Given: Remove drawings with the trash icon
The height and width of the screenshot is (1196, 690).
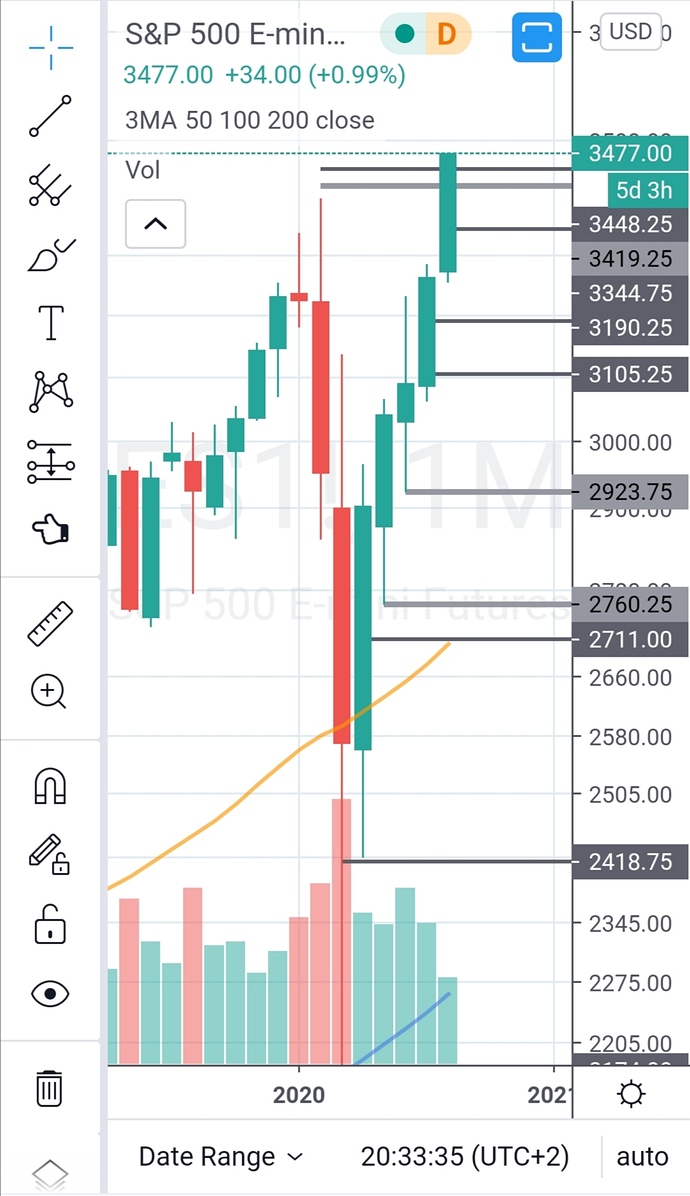Looking at the screenshot, I should [x=50, y=1086].
